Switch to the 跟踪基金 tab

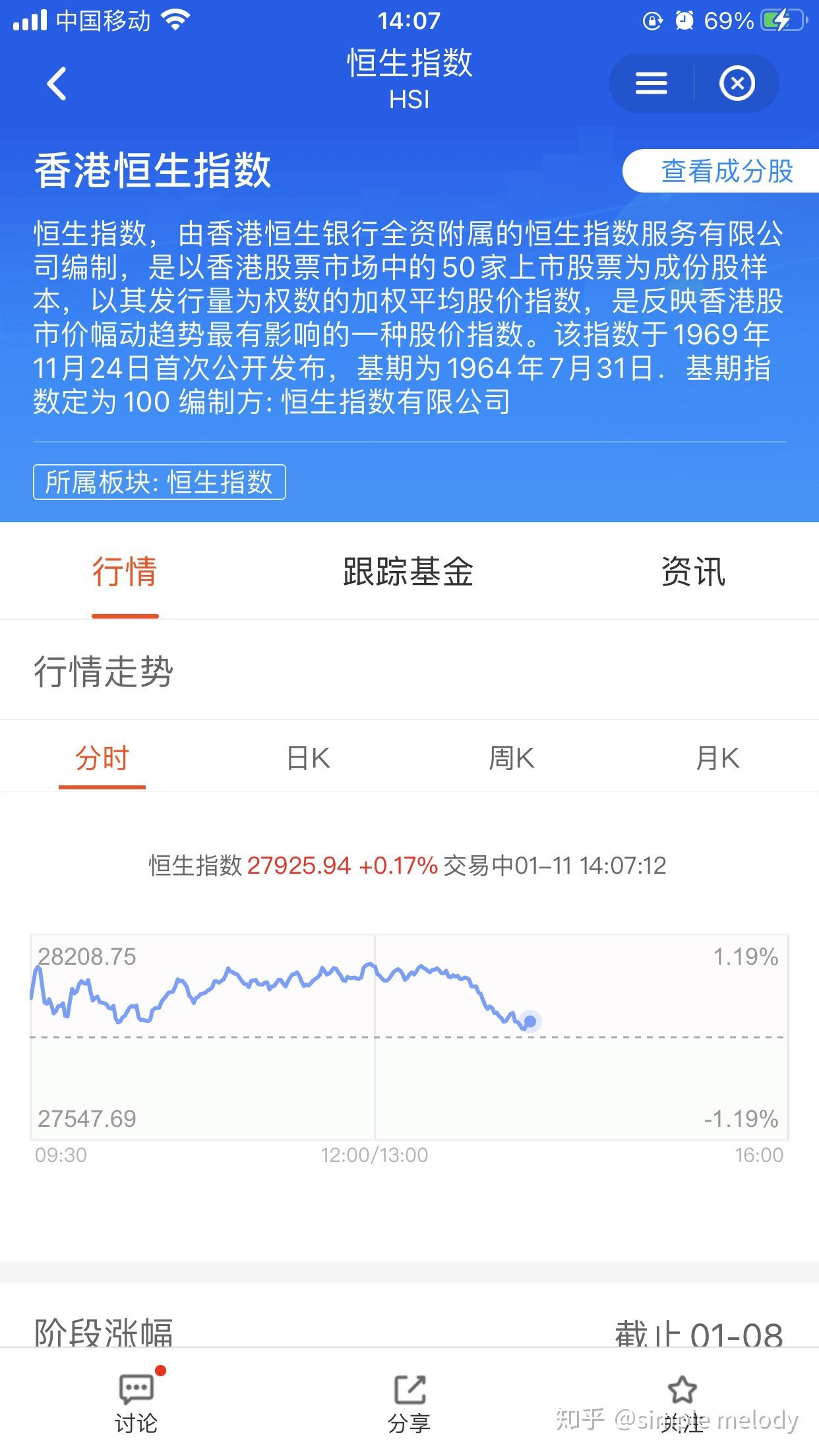(408, 571)
